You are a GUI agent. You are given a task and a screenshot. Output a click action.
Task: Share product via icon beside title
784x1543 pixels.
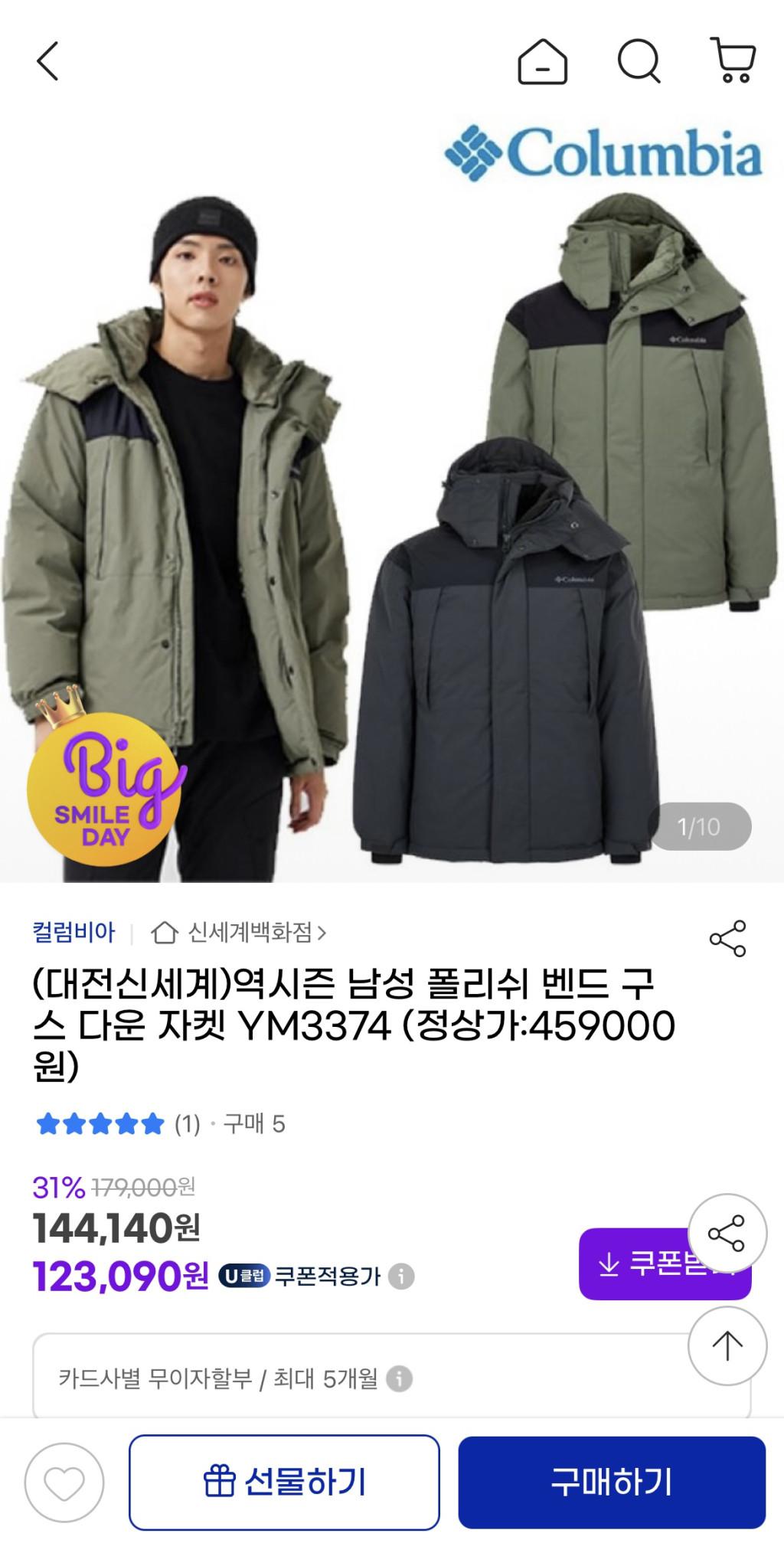coord(727,939)
